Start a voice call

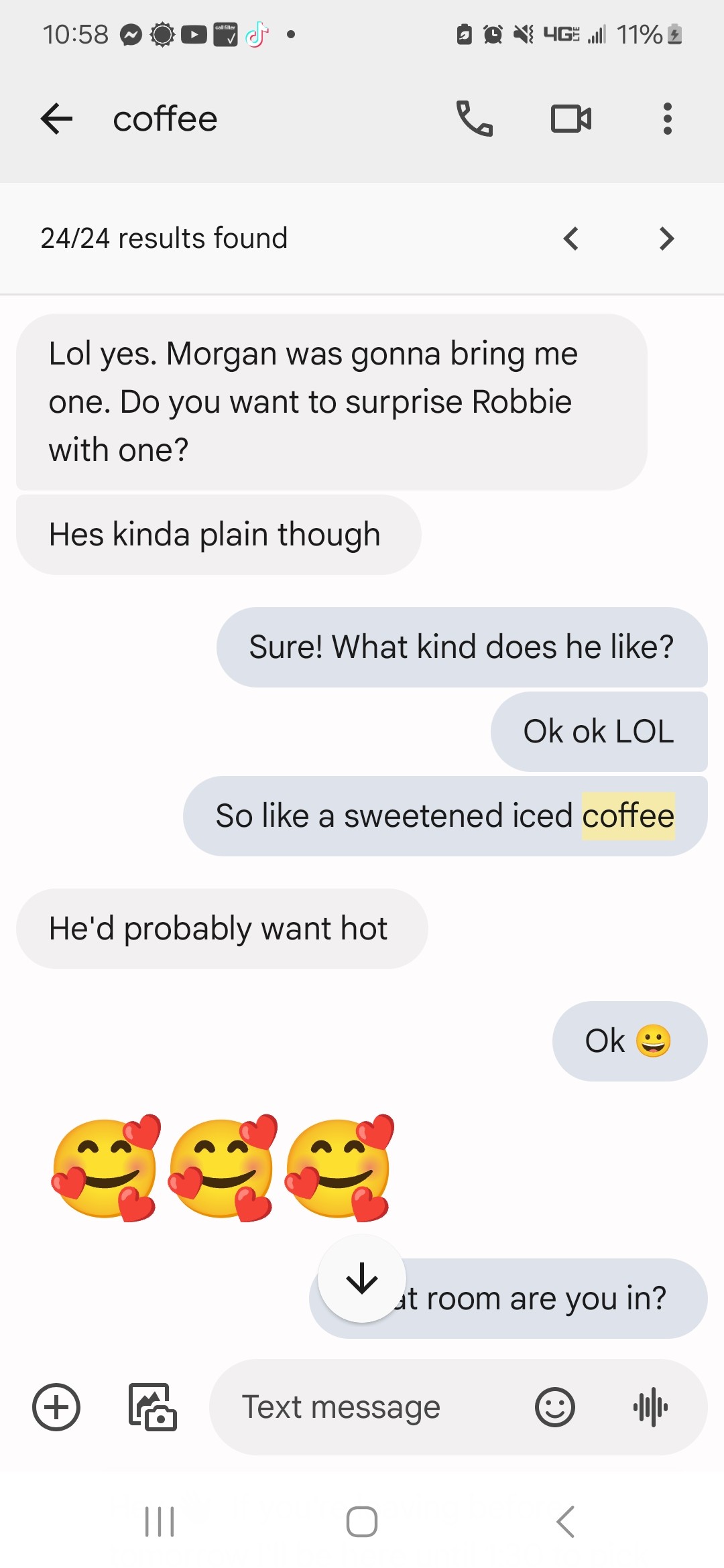point(474,119)
